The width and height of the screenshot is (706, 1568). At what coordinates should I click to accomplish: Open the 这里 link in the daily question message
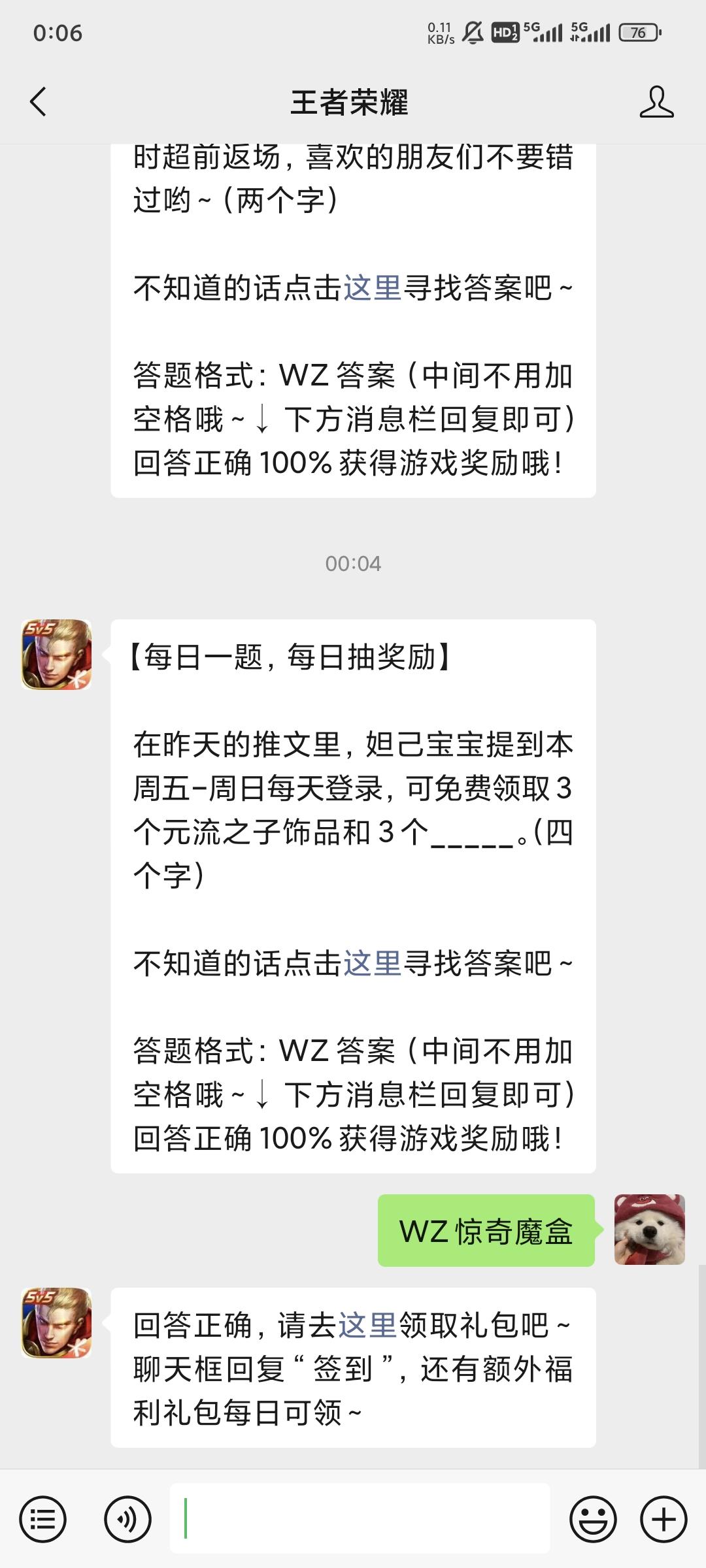click(372, 963)
